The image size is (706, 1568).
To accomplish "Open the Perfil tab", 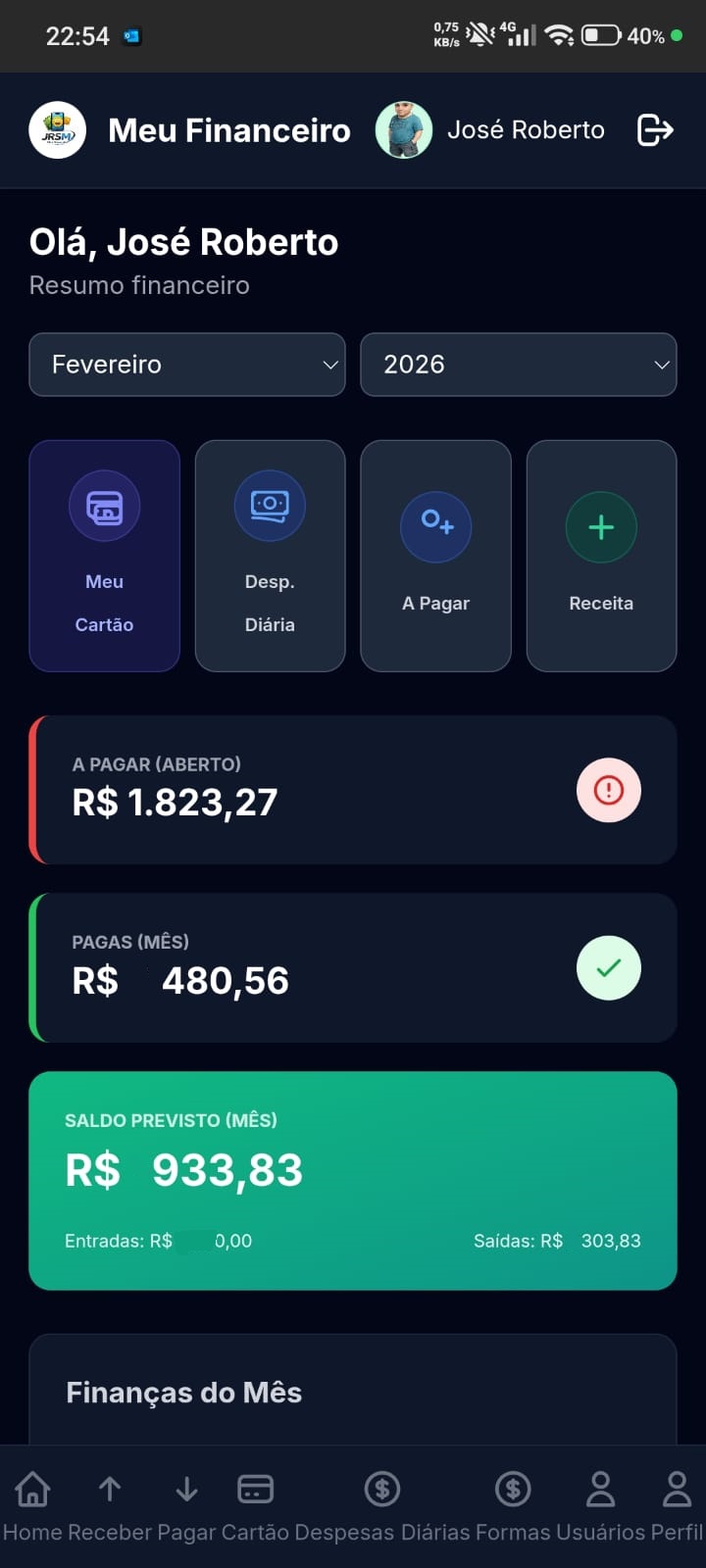I will pos(677,1505).
